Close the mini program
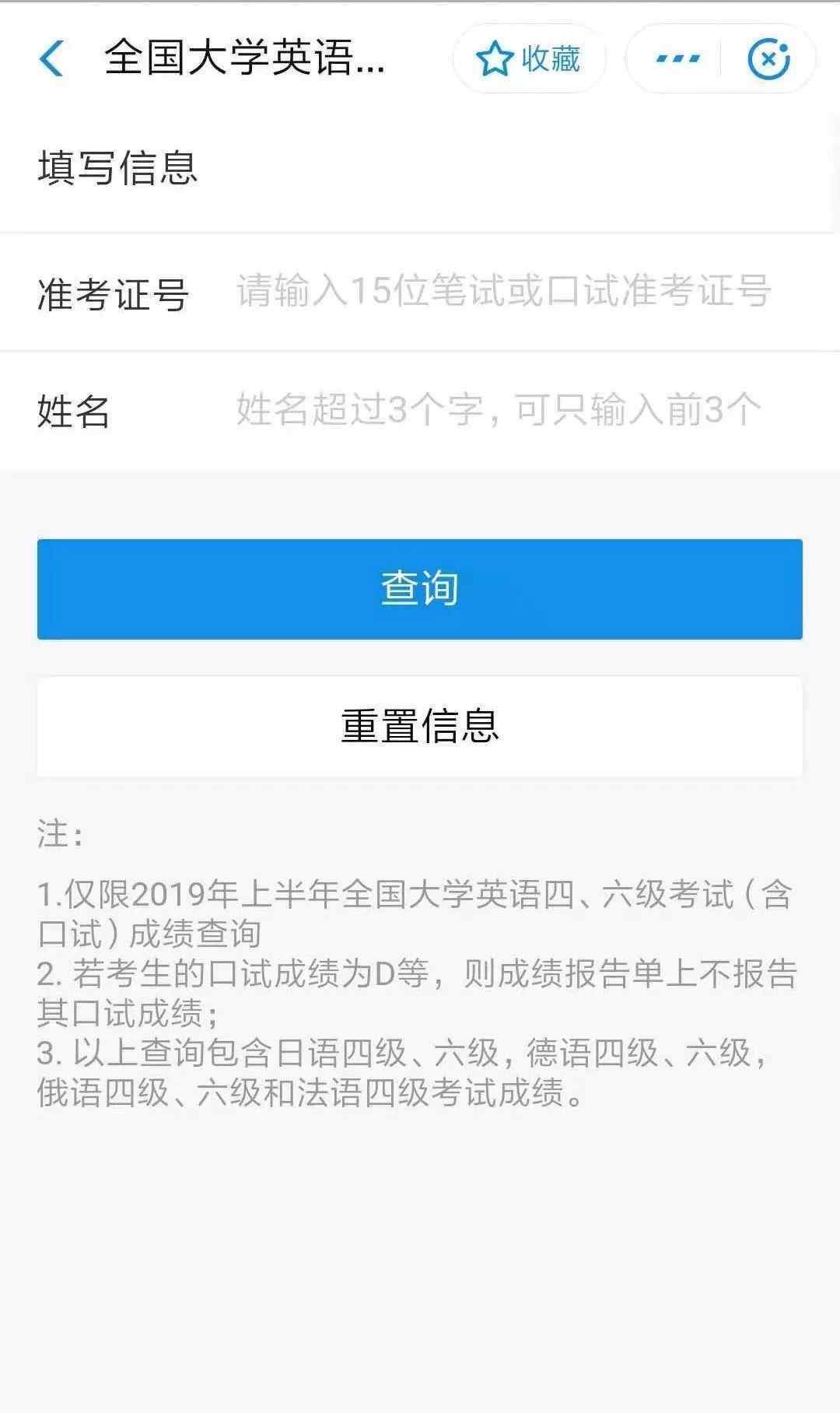This screenshot has height=1413, width=840. (768, 59)
